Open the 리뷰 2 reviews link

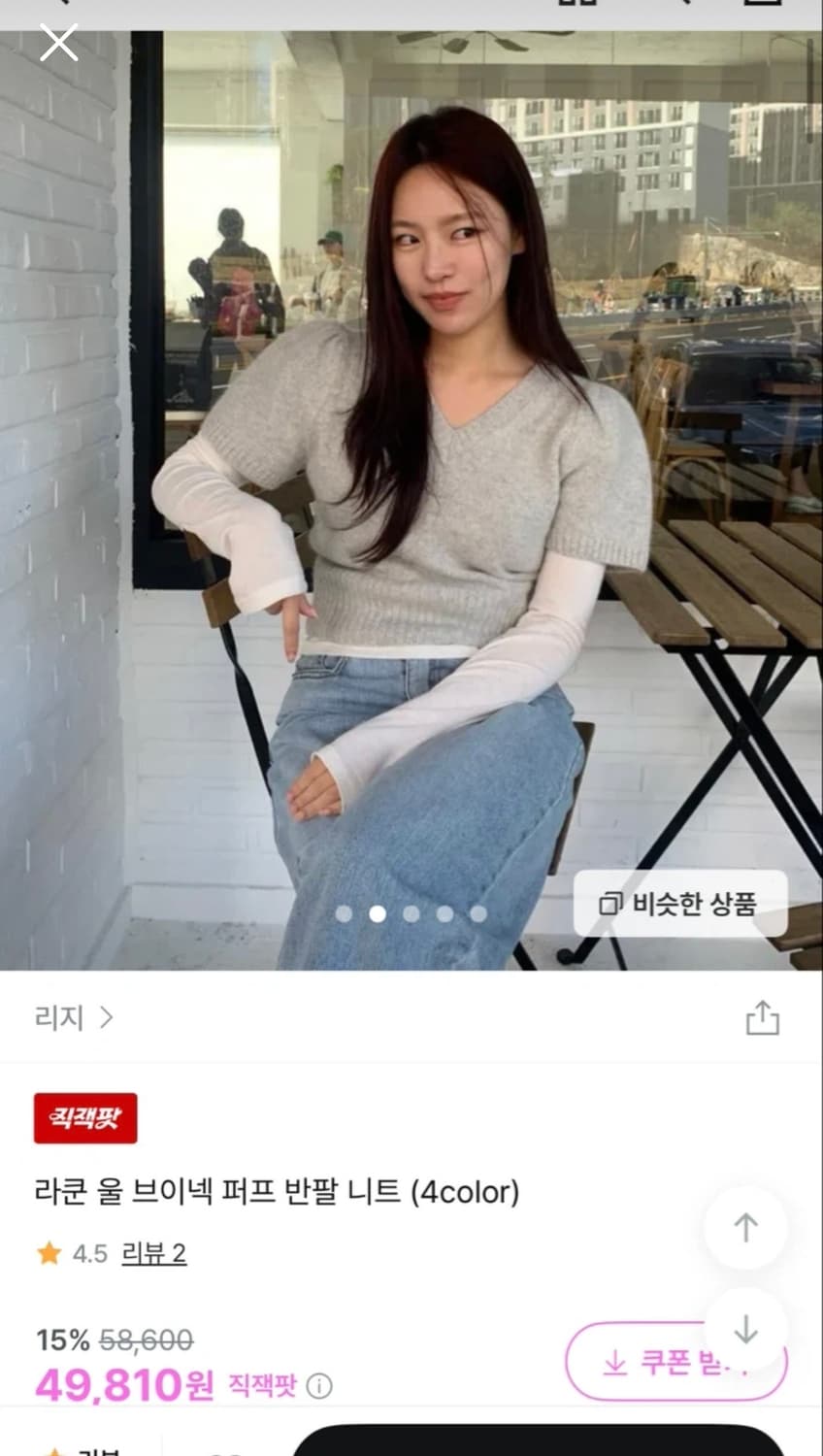click(x=154, y=1253)
